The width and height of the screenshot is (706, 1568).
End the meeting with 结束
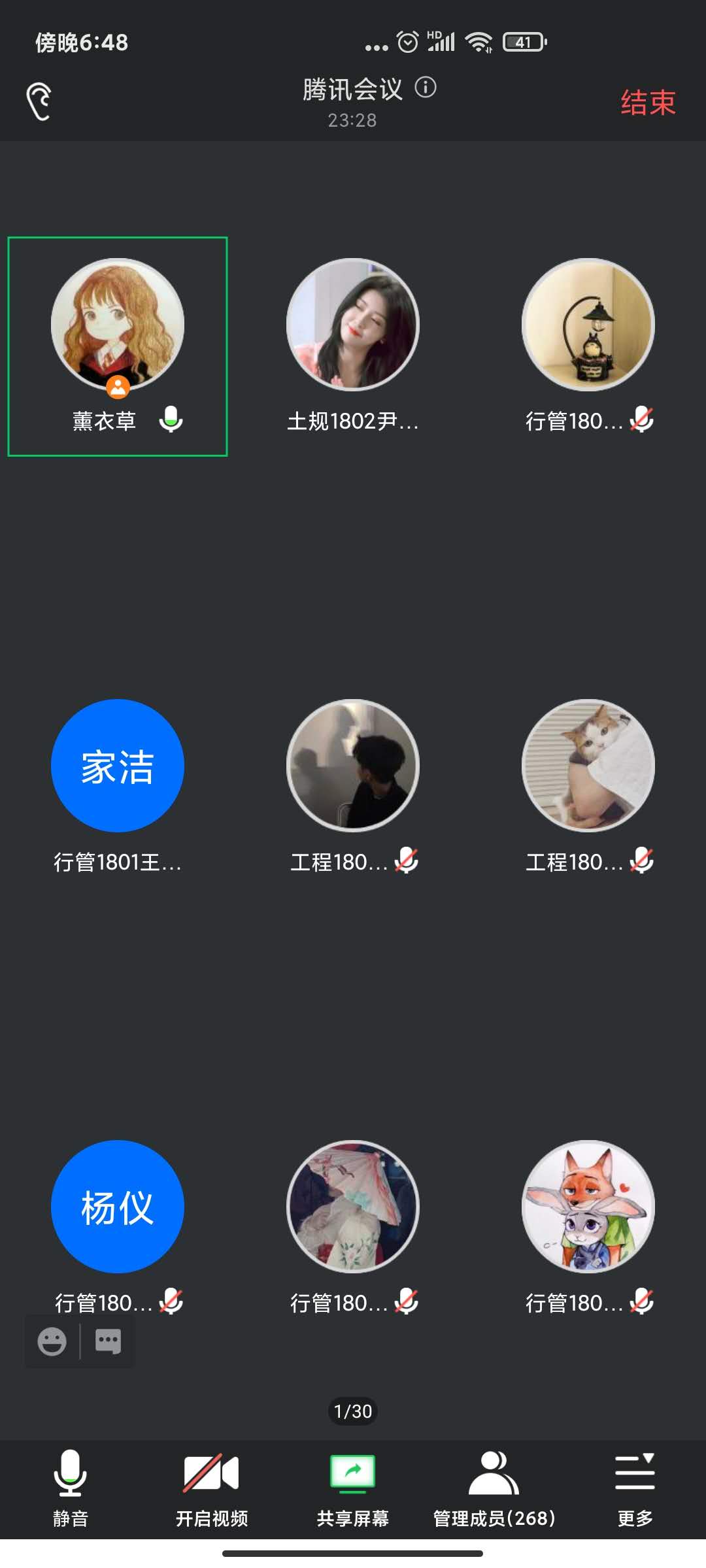point(648,103)
